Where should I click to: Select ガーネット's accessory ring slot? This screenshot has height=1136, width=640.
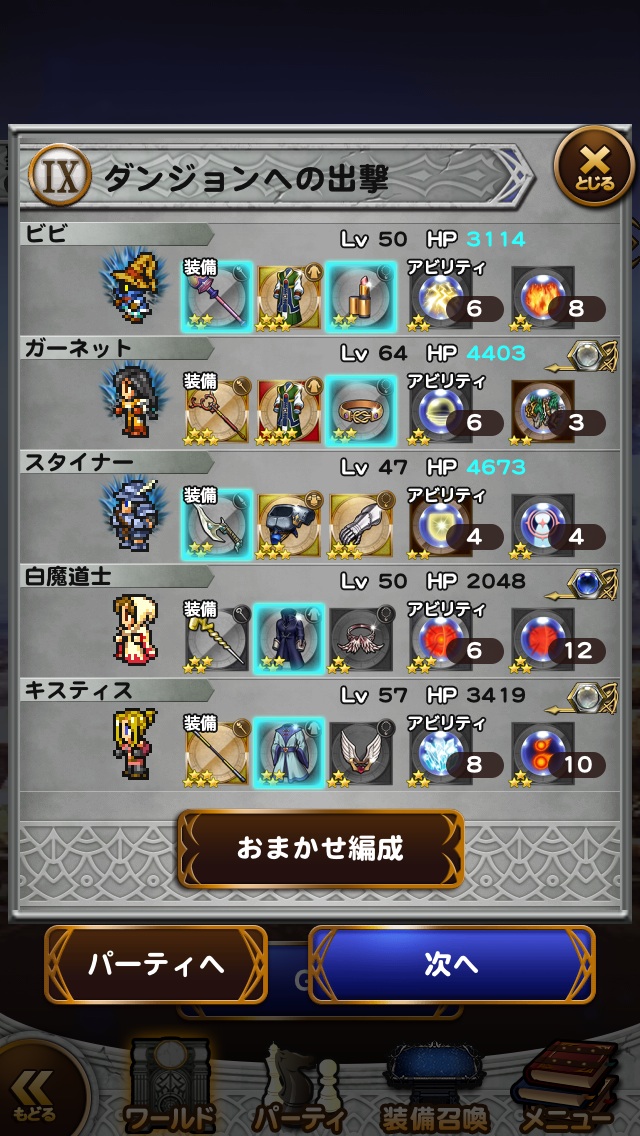(x=360, y=411)
